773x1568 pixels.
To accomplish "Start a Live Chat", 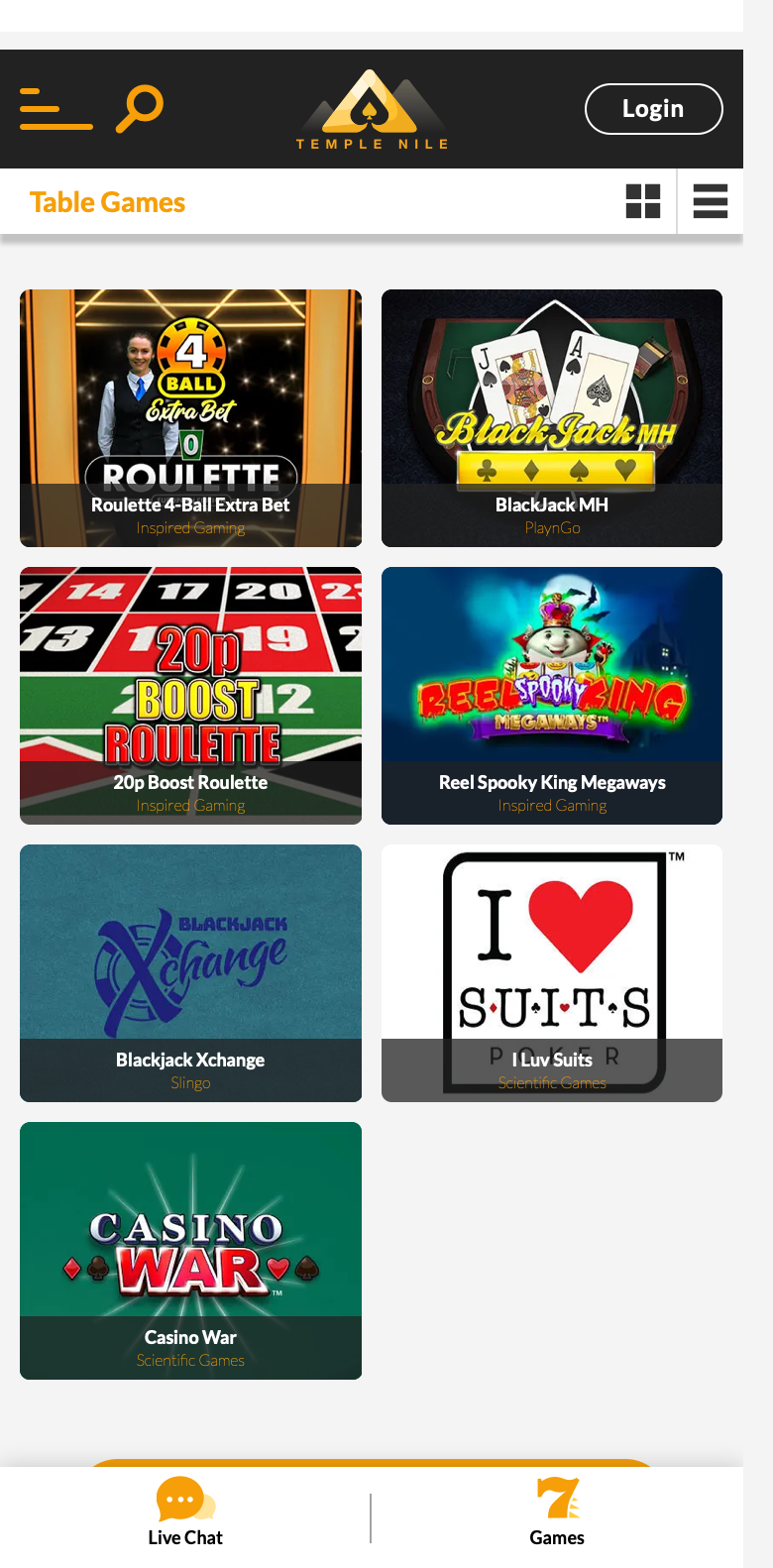I will point(185,1512).
